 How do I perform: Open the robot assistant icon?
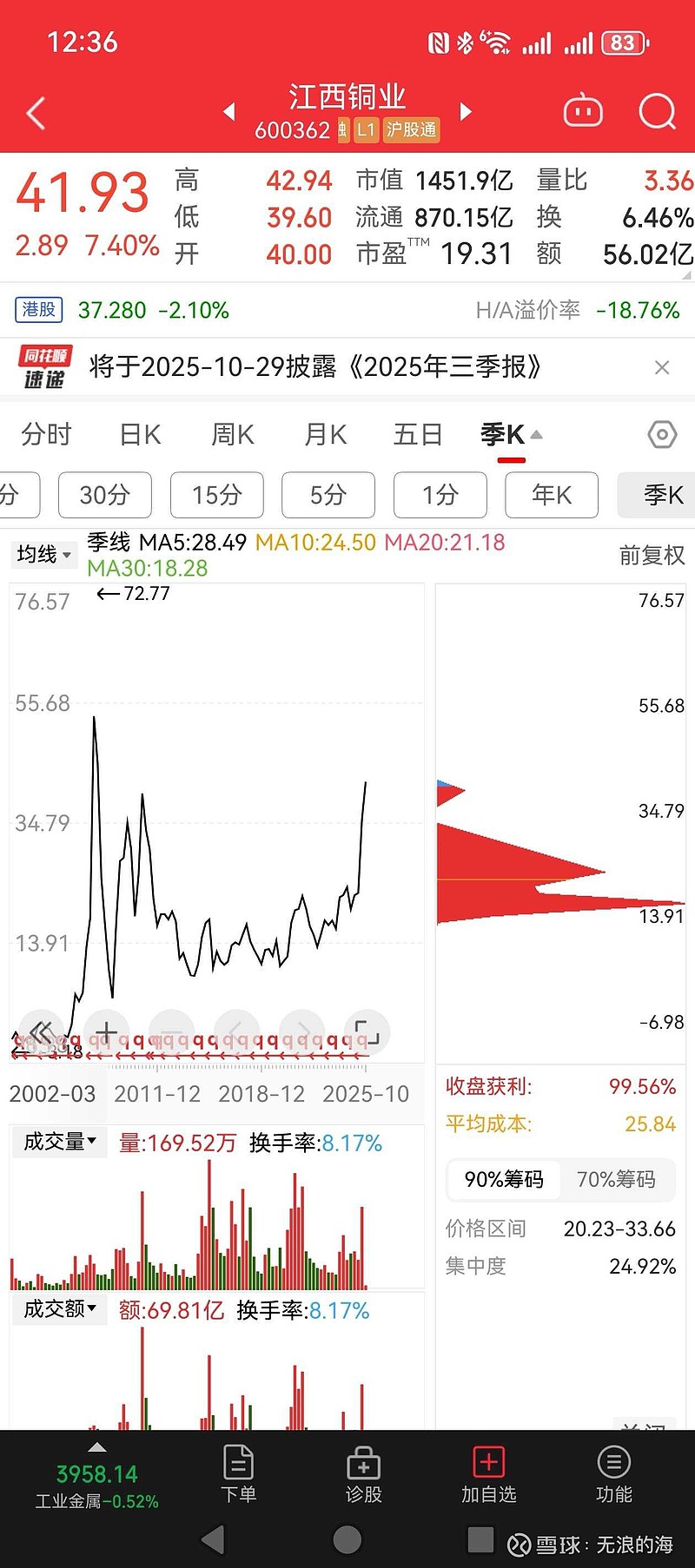pyautogui.click(x=583, y=112)
